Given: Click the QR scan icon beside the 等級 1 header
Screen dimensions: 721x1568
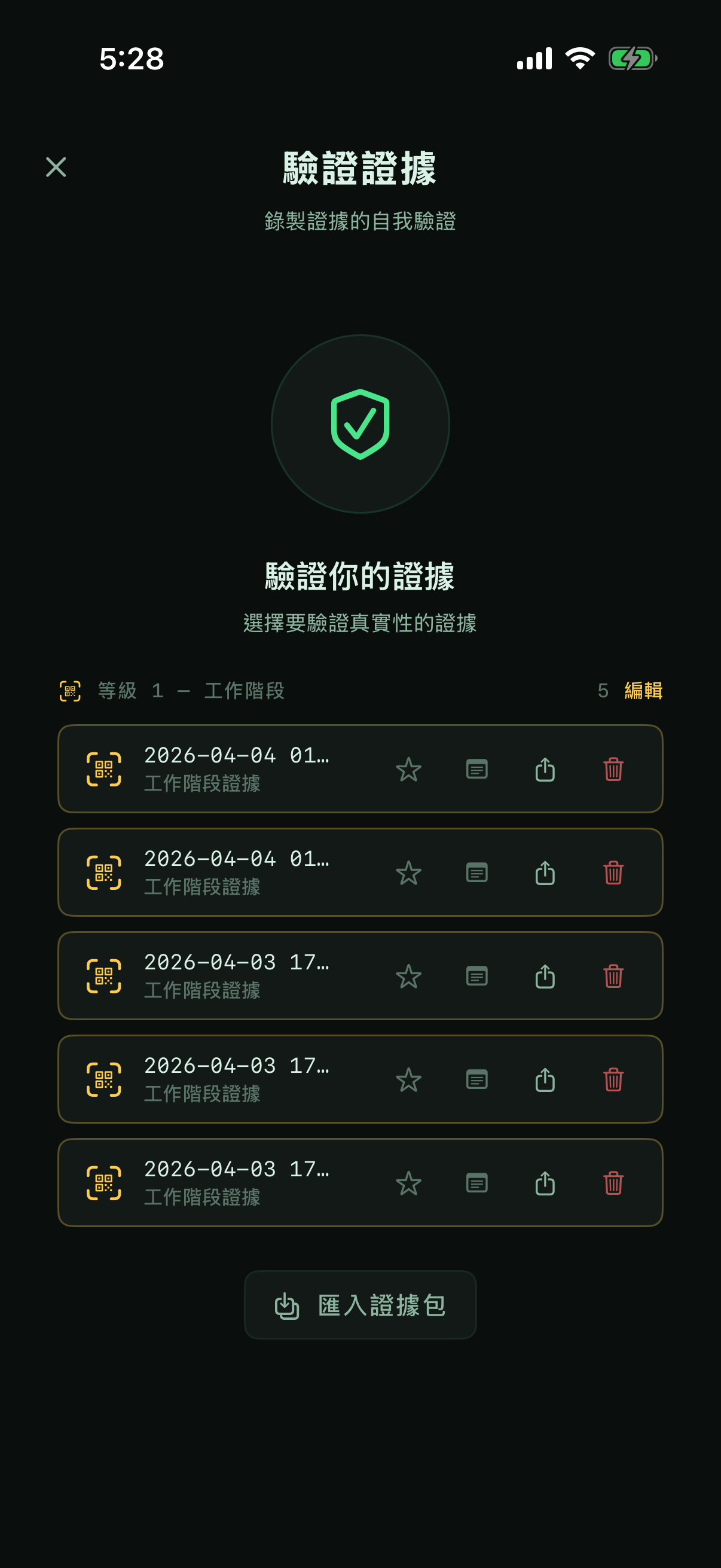Looking at the screenshot, I should [69, 691].
